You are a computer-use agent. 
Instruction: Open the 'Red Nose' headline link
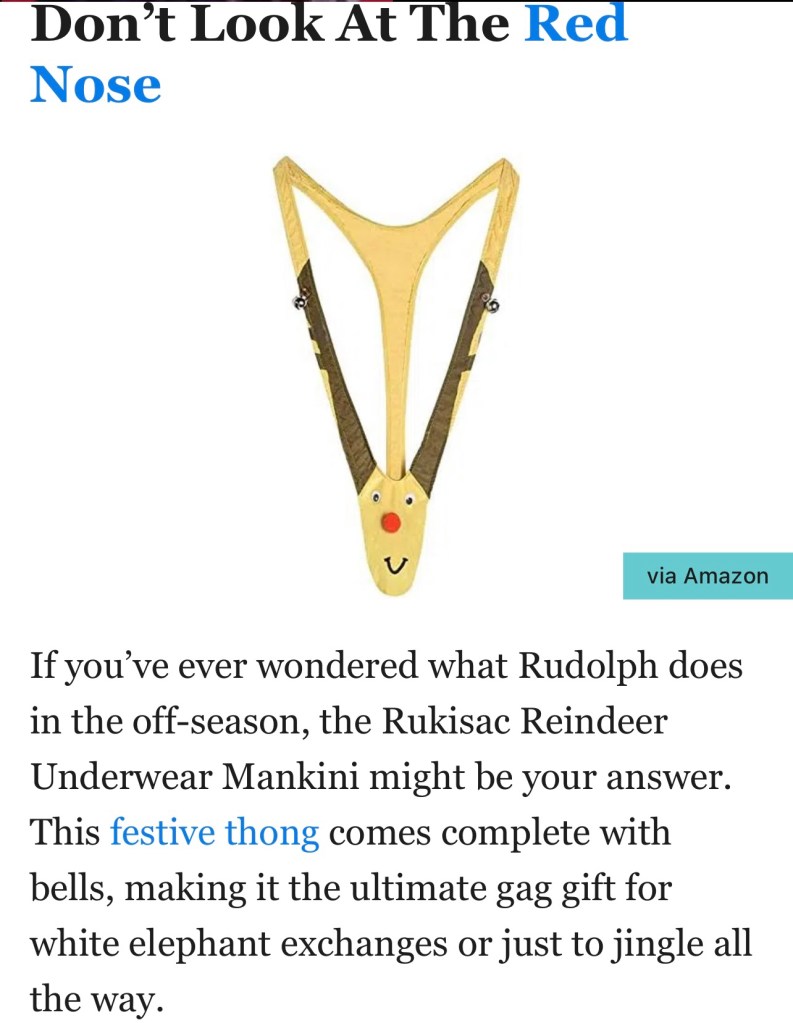576,22
